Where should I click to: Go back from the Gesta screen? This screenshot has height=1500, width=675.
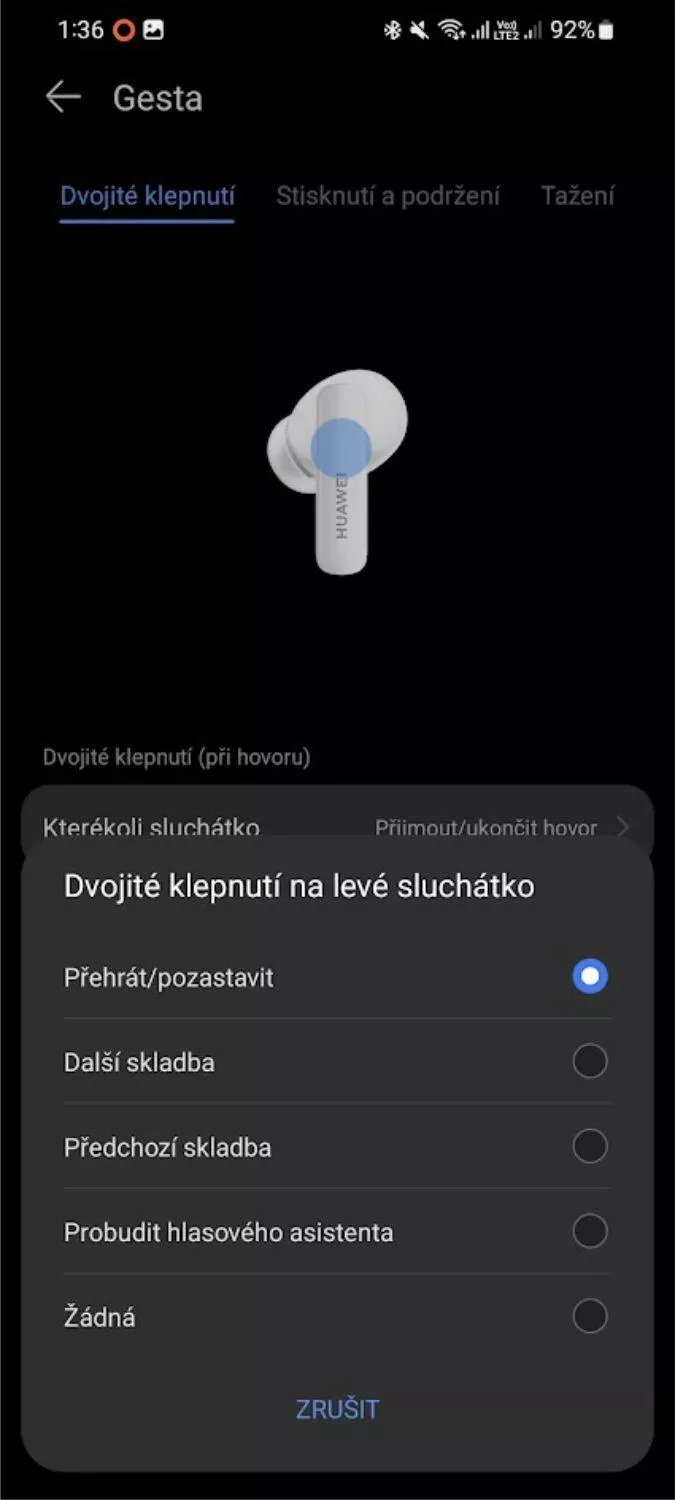coord(63,97)
